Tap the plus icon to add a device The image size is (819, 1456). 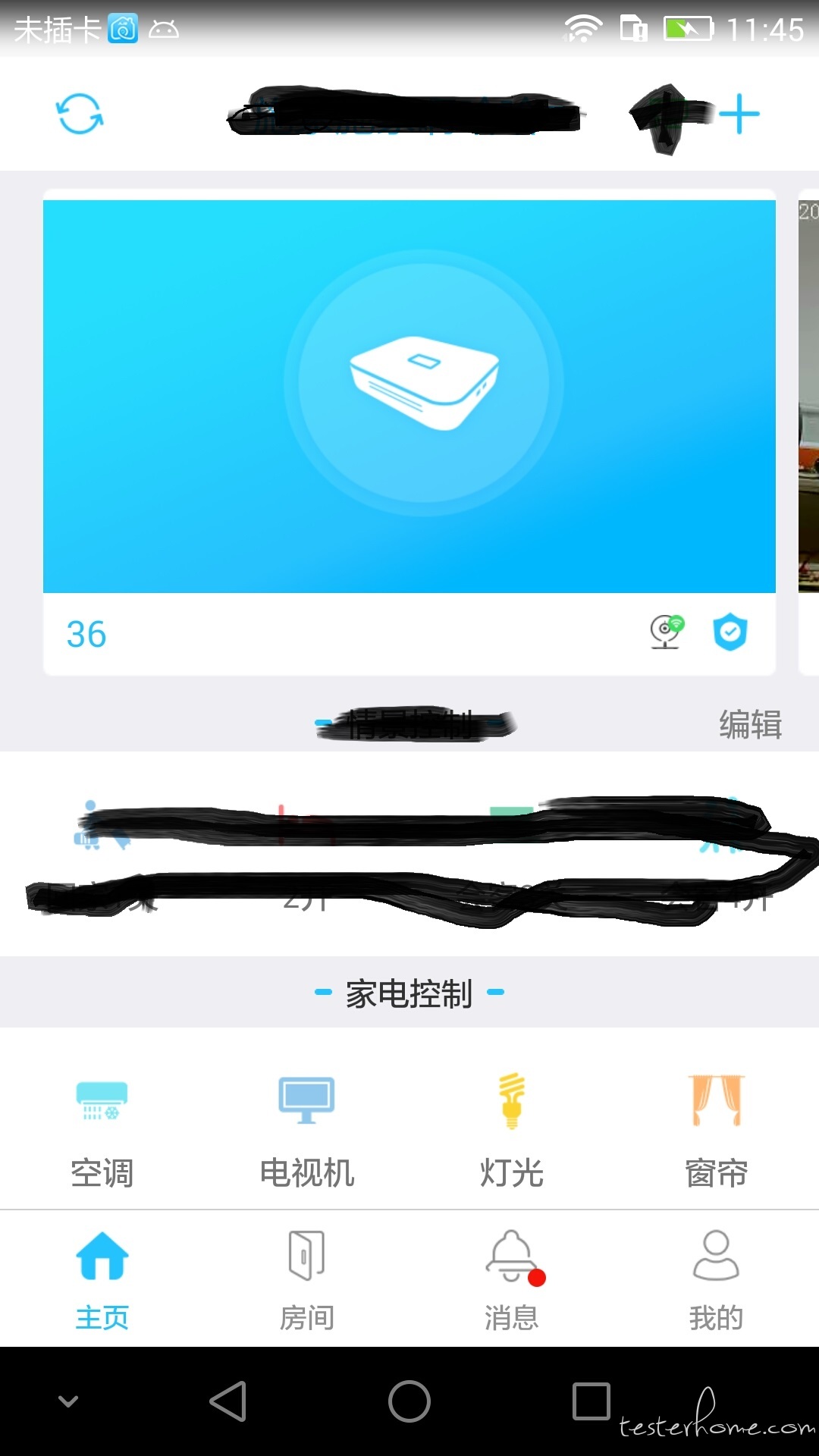739,115
